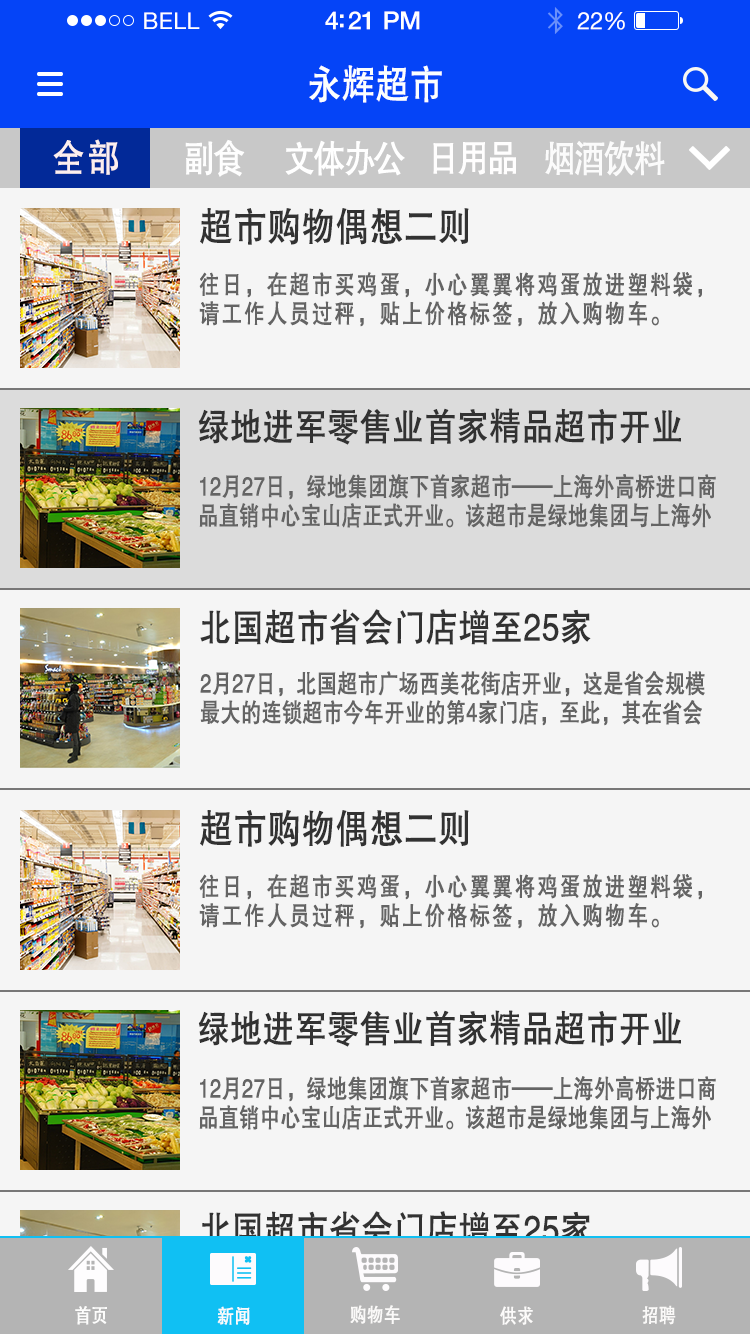Open the 日用品 category
This screenshot has width=750, height=1334.
[x=474, y=157]
